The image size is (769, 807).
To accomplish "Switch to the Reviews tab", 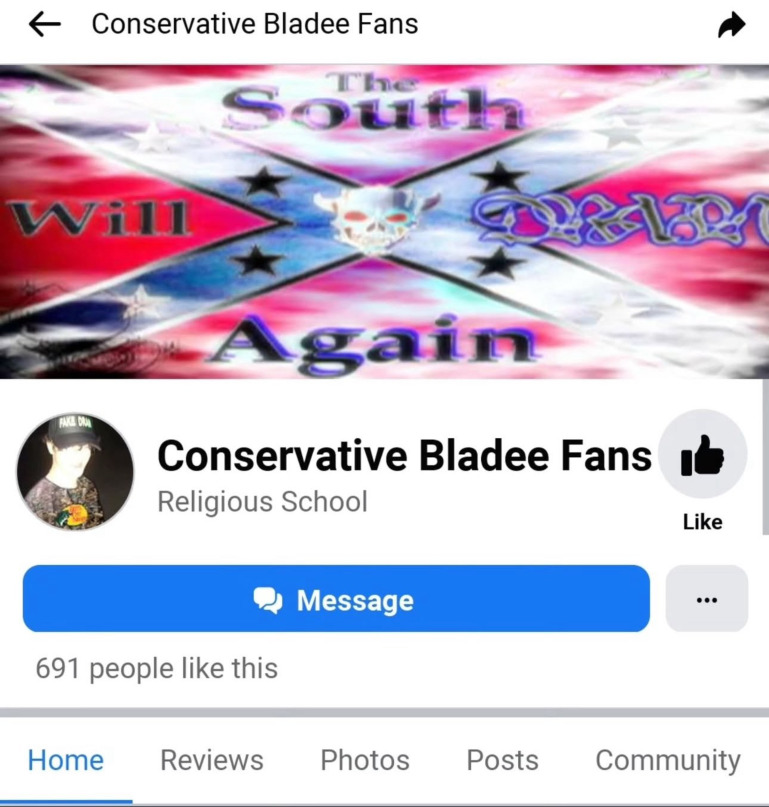I will (212, 760).
